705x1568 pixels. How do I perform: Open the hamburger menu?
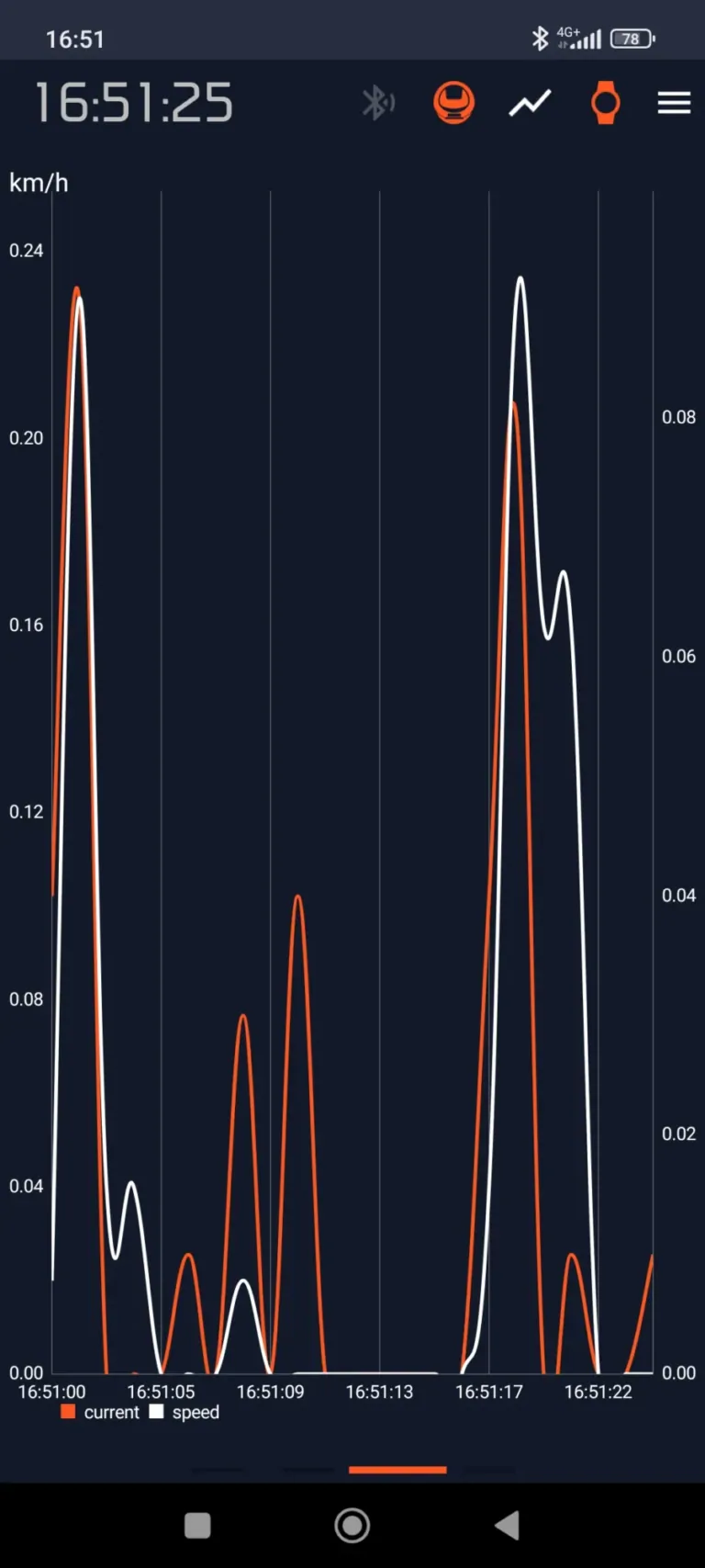(x=674, y=103)
